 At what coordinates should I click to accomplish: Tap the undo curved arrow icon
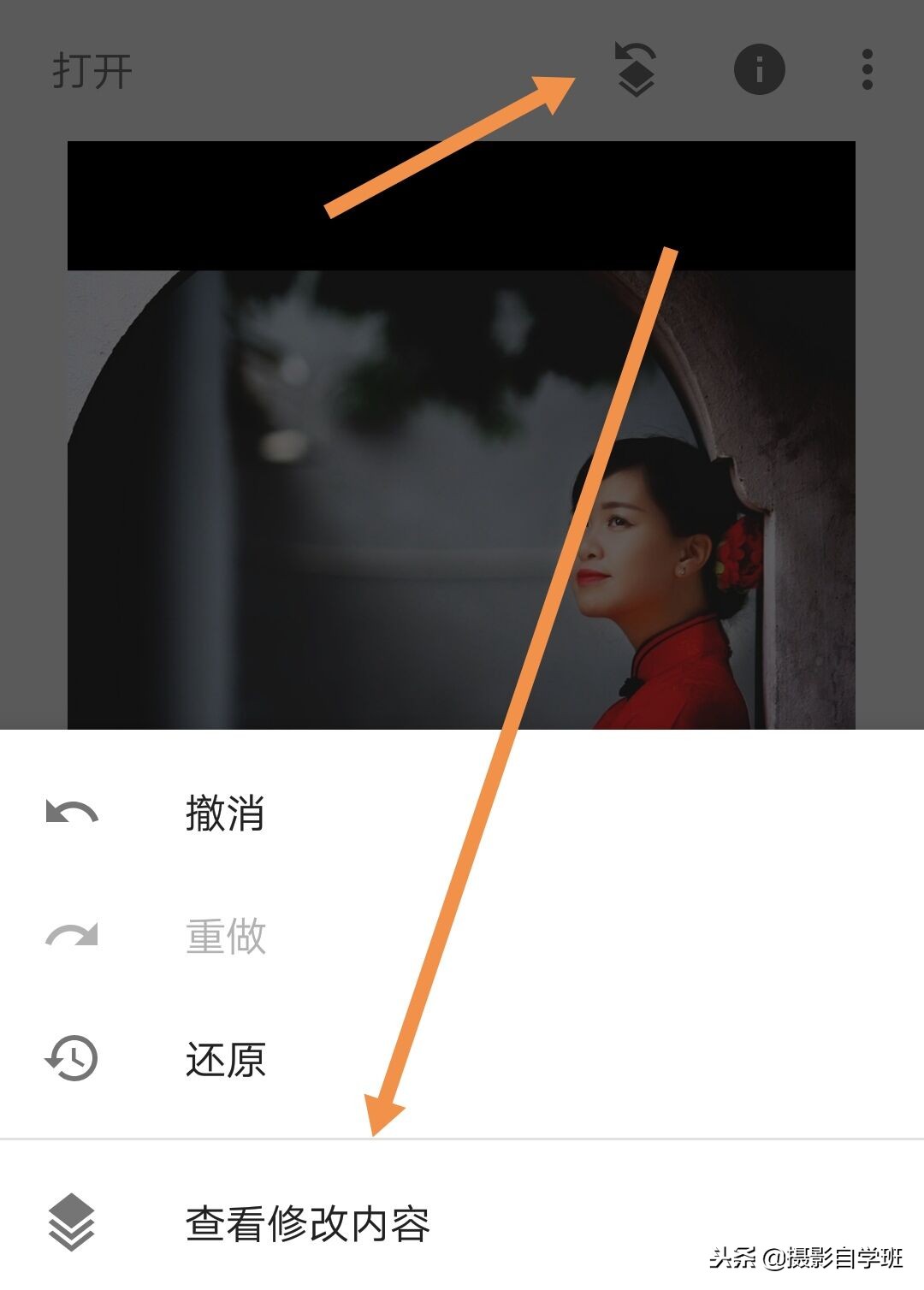[x=70, y=813]
